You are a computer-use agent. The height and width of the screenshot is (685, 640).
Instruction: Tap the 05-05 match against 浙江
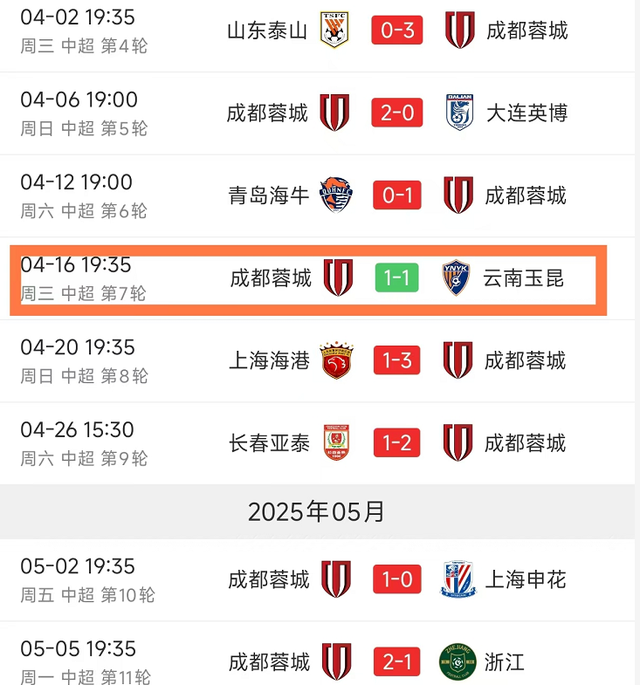(396, 661)
